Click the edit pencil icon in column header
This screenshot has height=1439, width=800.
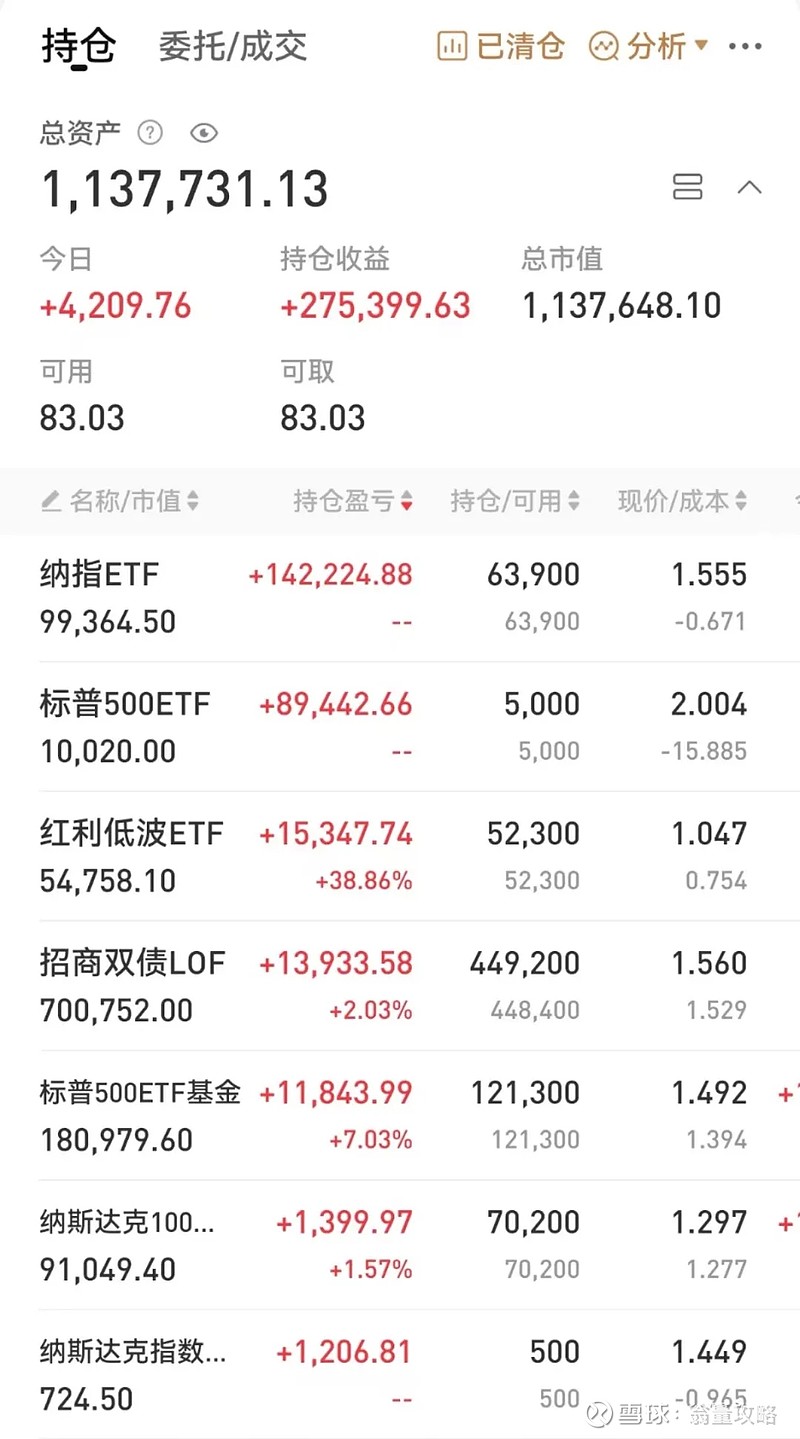pyautogui.click(x=51, y=501)
